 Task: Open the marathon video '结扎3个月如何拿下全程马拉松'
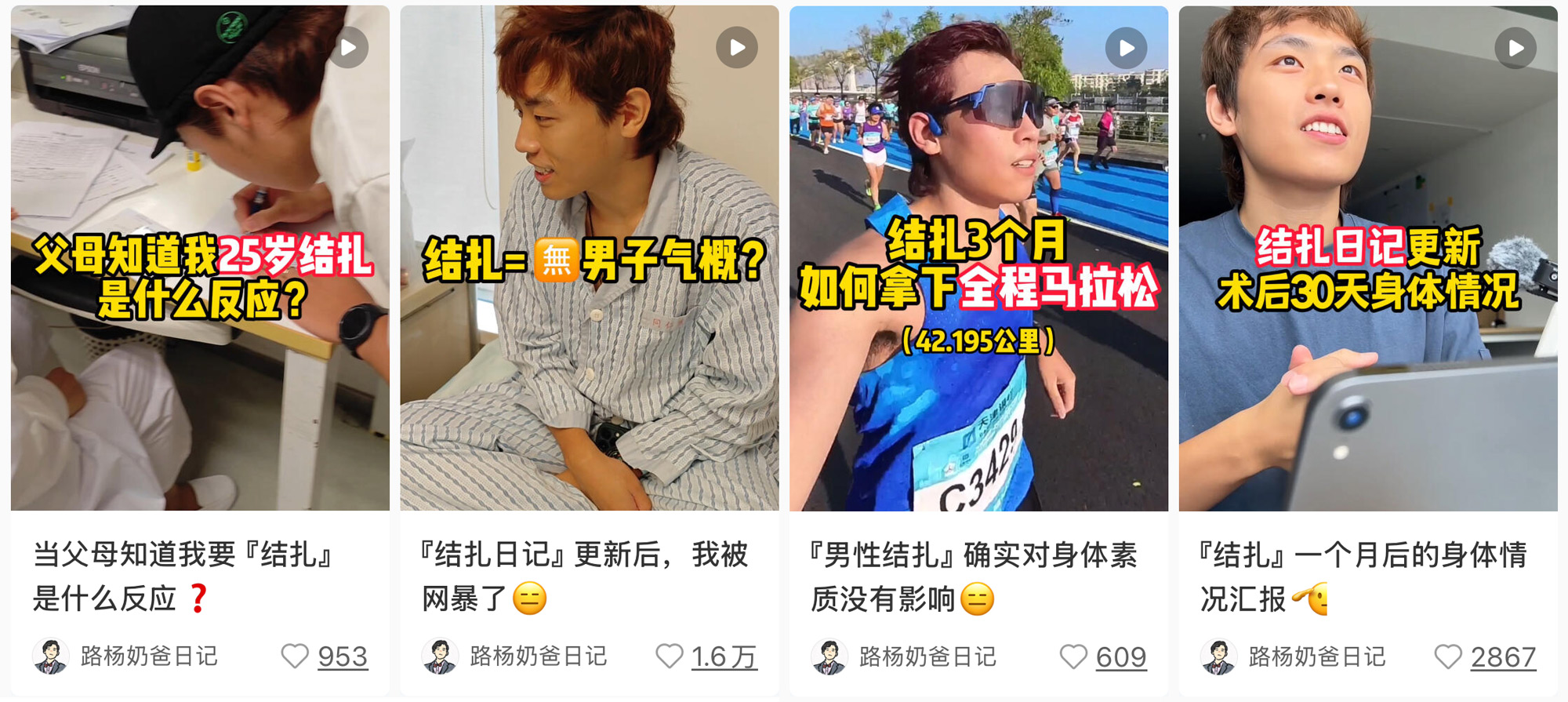[x=978, y=259]
